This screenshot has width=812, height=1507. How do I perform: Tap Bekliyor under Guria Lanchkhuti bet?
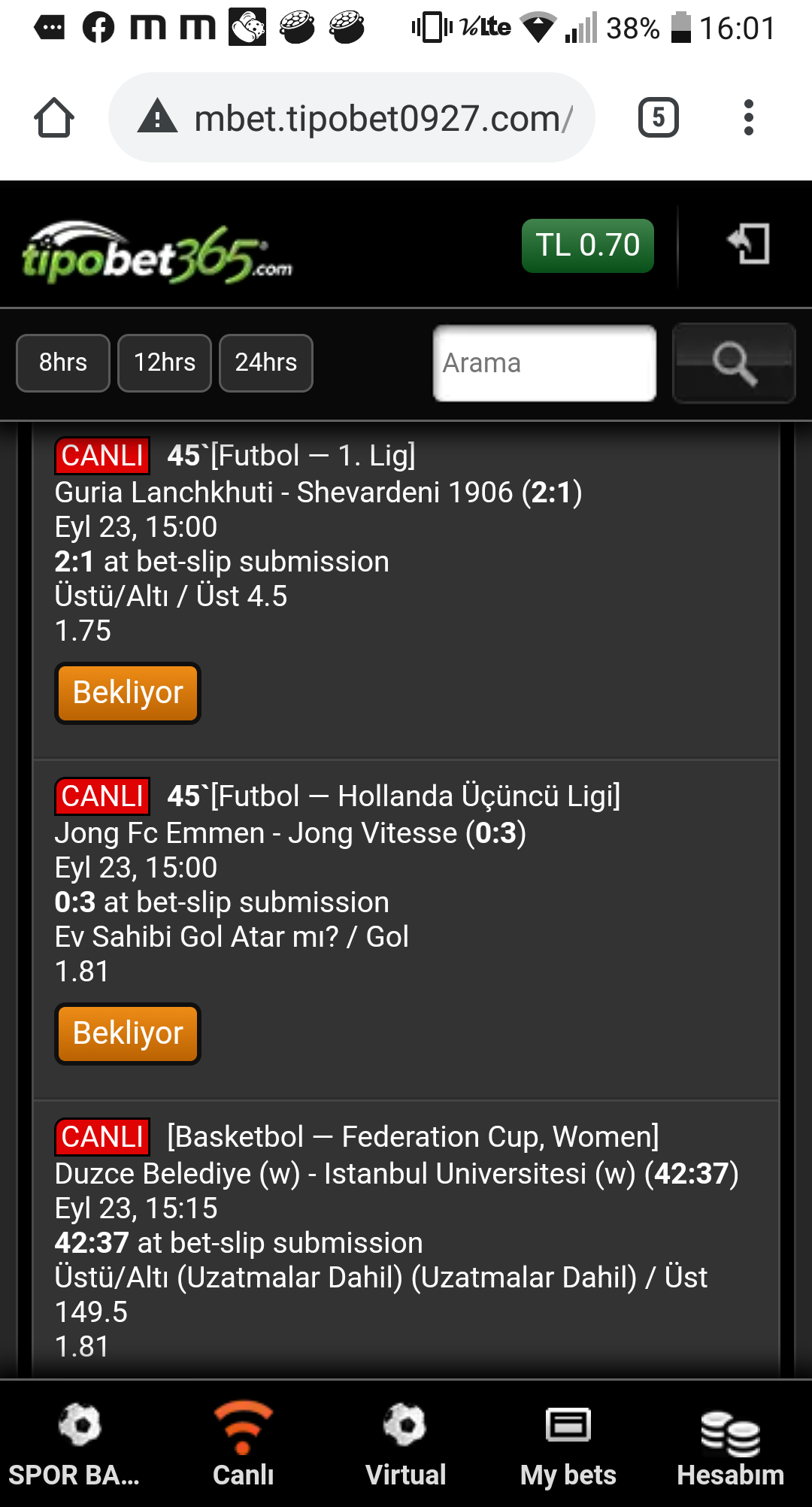point(128,693)
